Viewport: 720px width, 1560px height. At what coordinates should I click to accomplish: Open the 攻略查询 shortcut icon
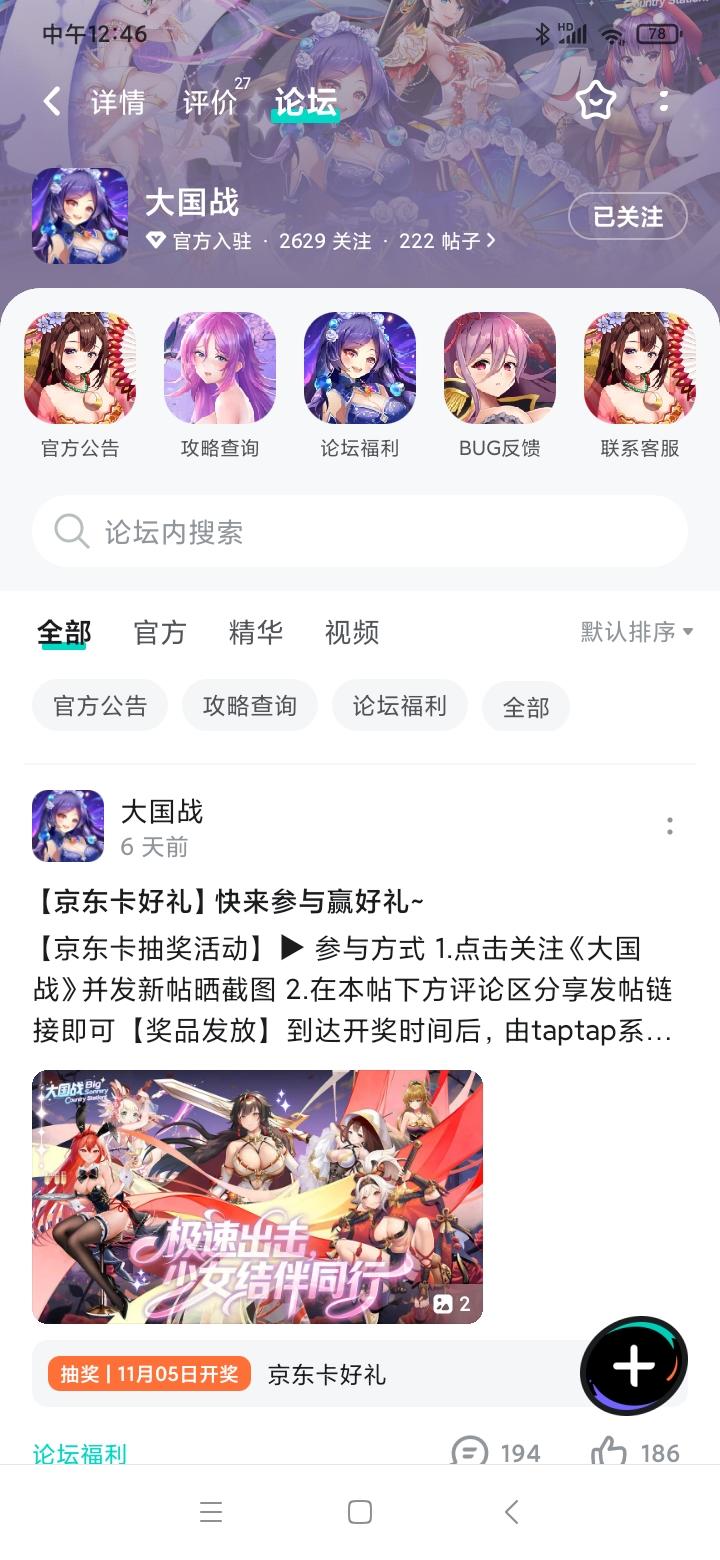click(x=220, y=367)
